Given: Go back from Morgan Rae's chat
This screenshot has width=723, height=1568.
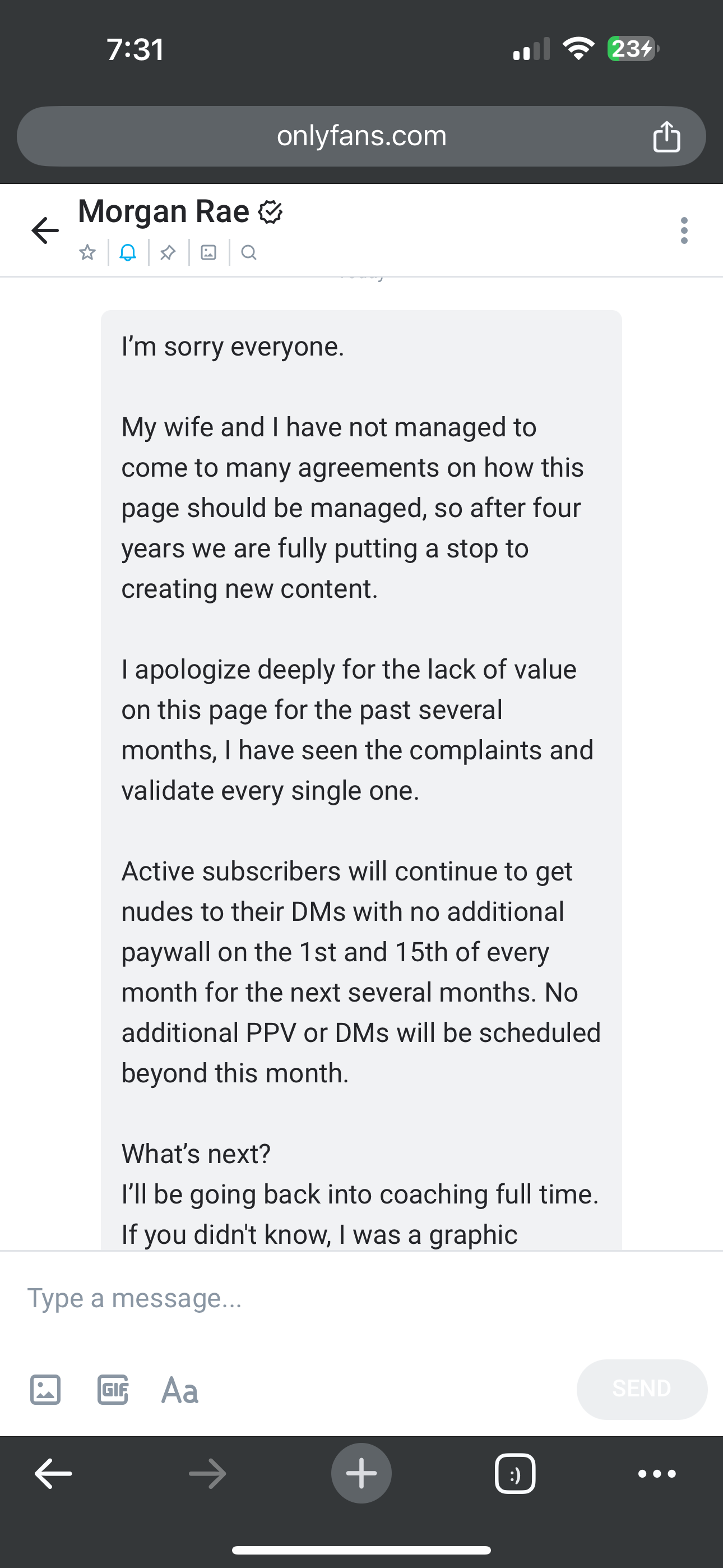Looking at the screenshot, I should point(45,230).
